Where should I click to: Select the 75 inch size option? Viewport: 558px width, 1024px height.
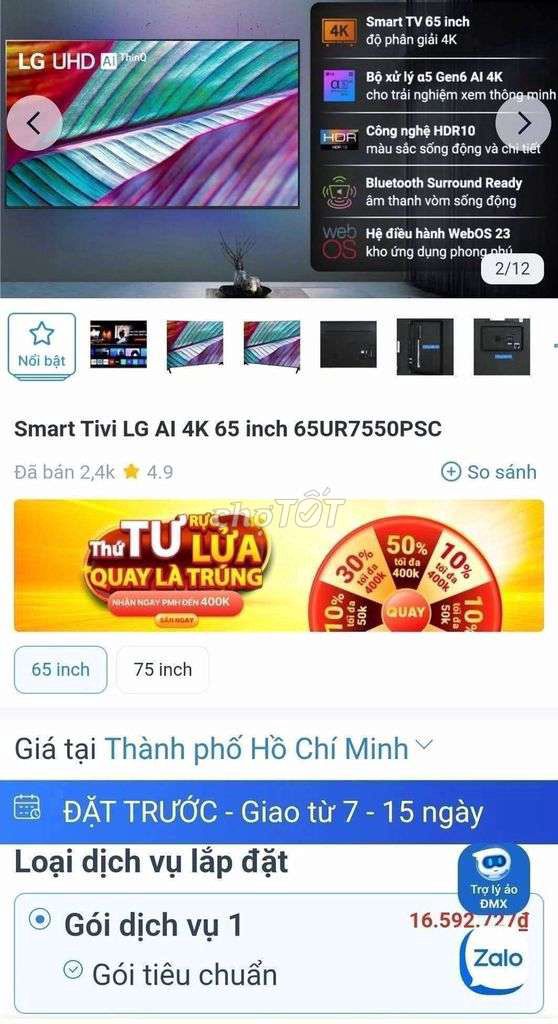(163, 669)
